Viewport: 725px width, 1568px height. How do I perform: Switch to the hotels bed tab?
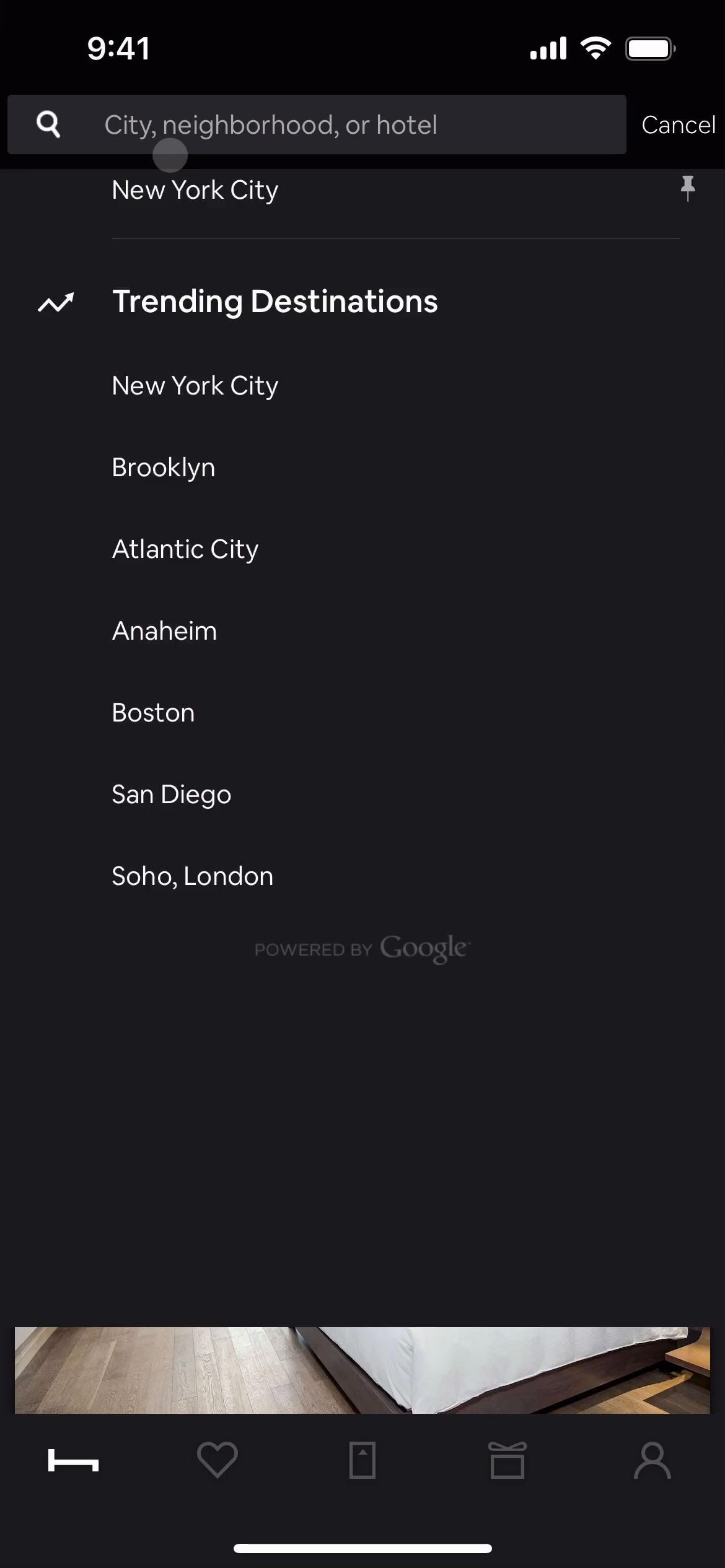tap(73, 1460)
